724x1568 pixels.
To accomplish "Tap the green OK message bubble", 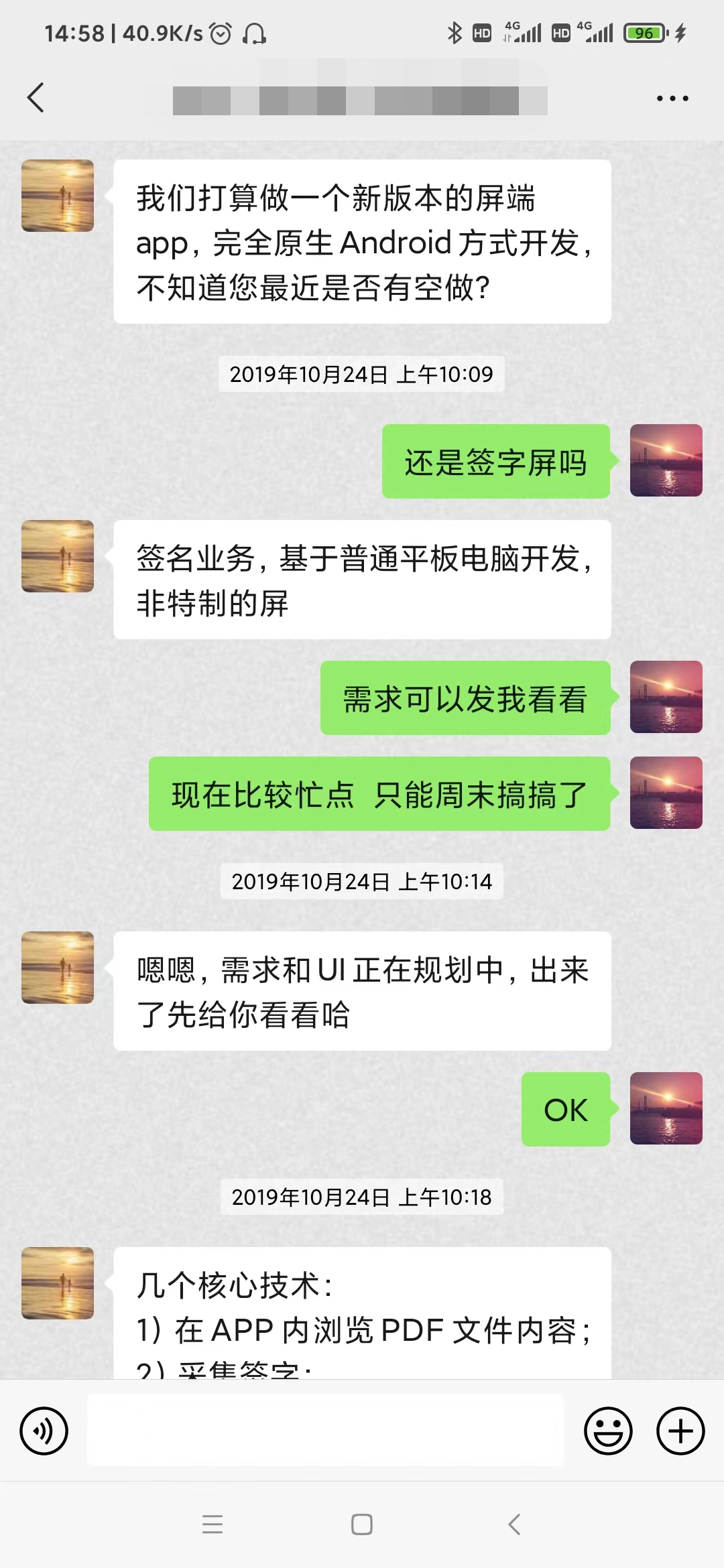I will (x=565, y=1108).
